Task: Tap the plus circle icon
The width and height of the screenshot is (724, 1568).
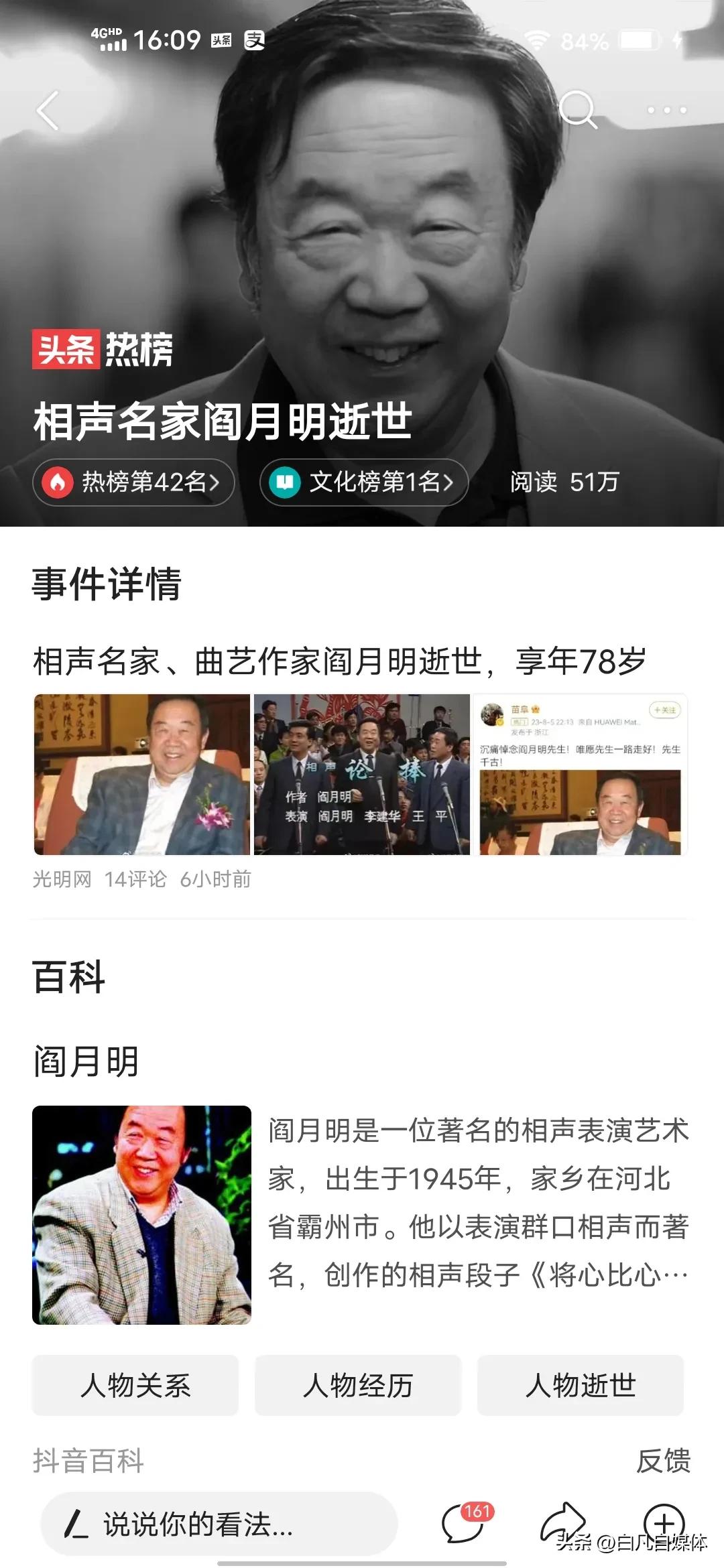Action: (663, 1522)
